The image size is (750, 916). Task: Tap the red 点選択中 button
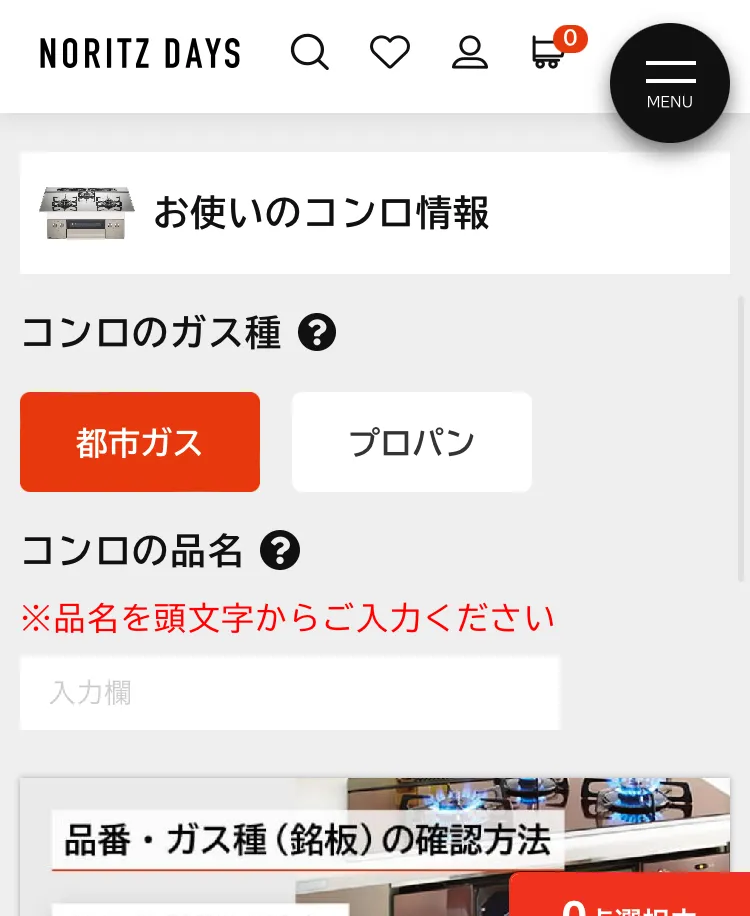630,898
